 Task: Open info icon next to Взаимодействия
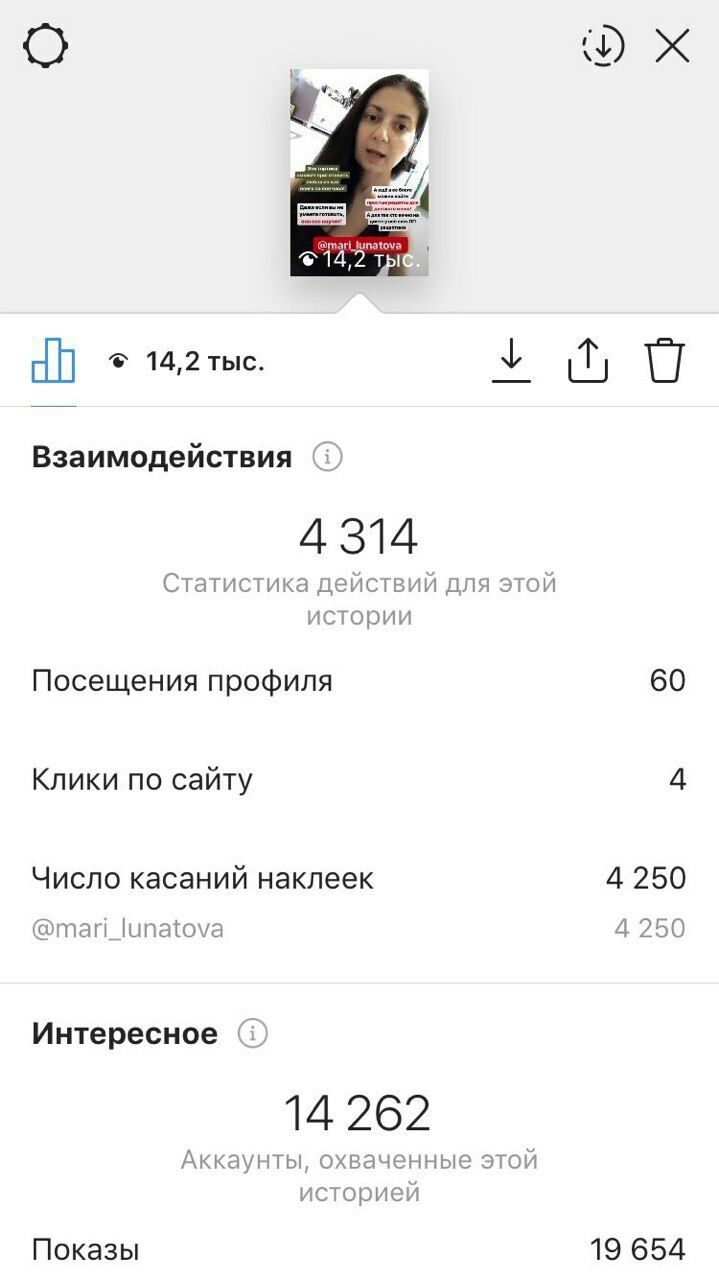click(327, 458)
